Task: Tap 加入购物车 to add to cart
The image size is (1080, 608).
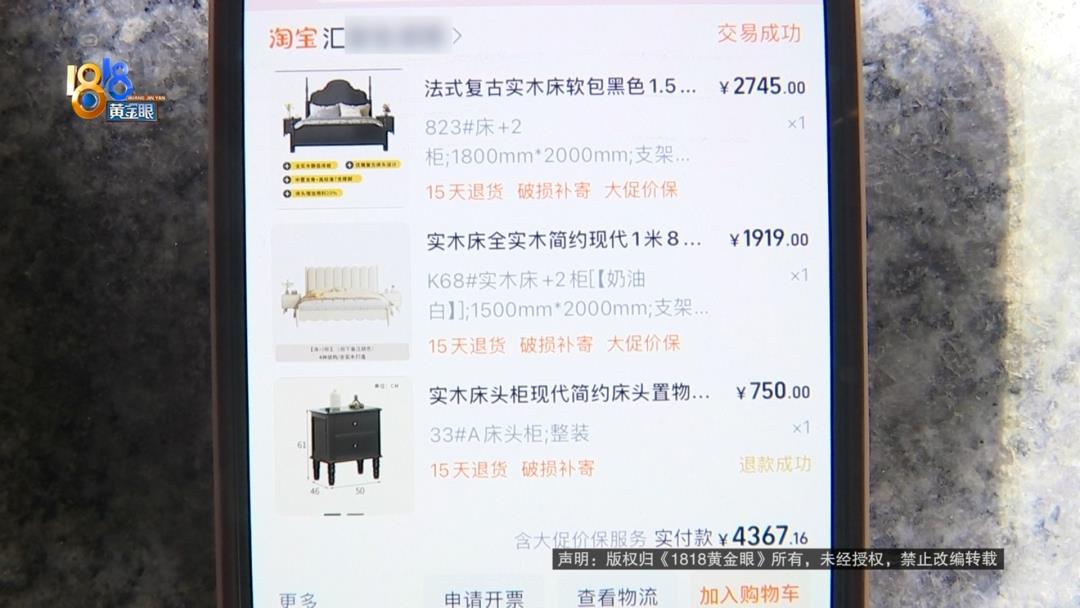Action: (749, 595)
